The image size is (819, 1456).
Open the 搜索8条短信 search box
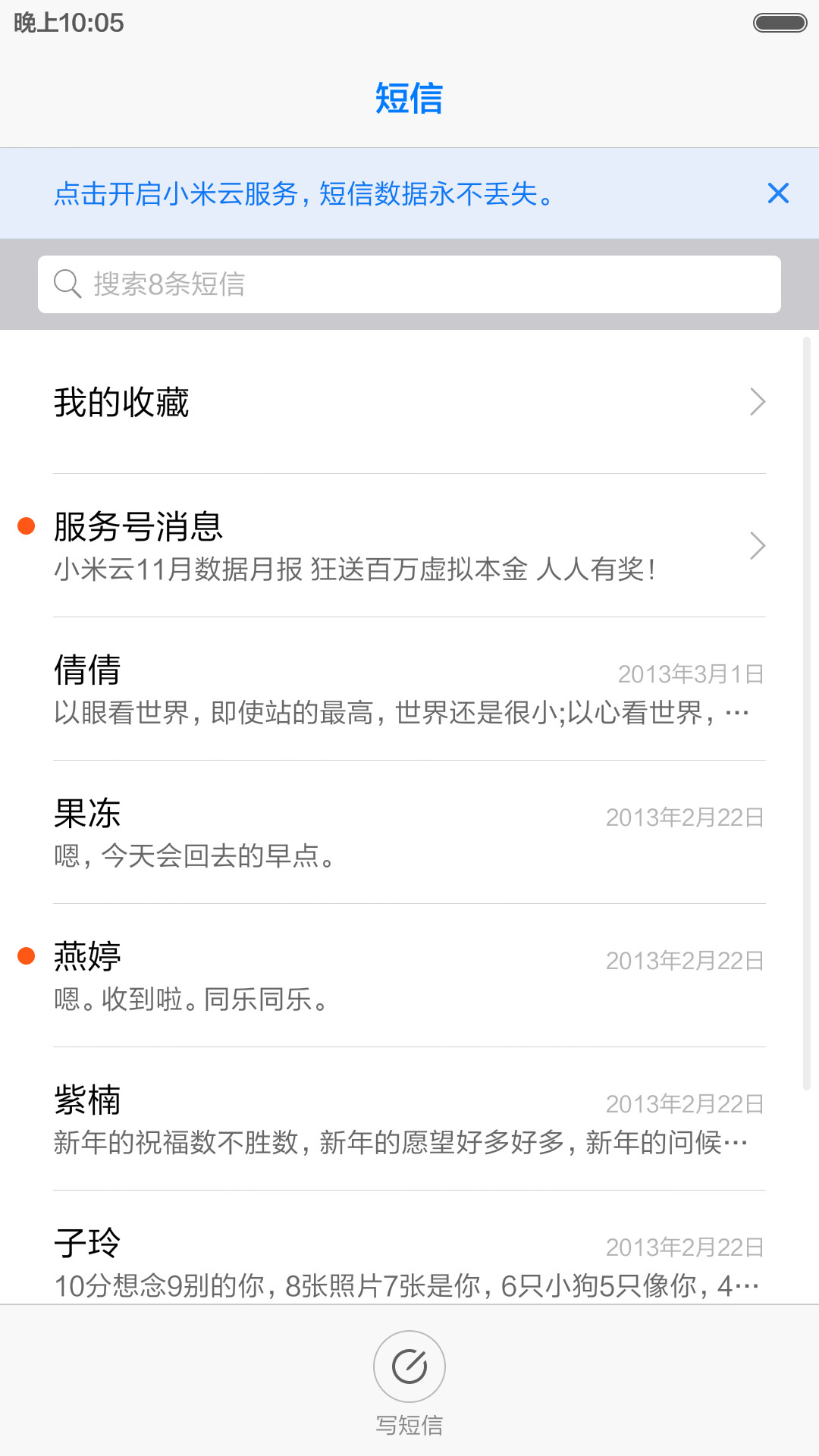click(x=409, y=284)
